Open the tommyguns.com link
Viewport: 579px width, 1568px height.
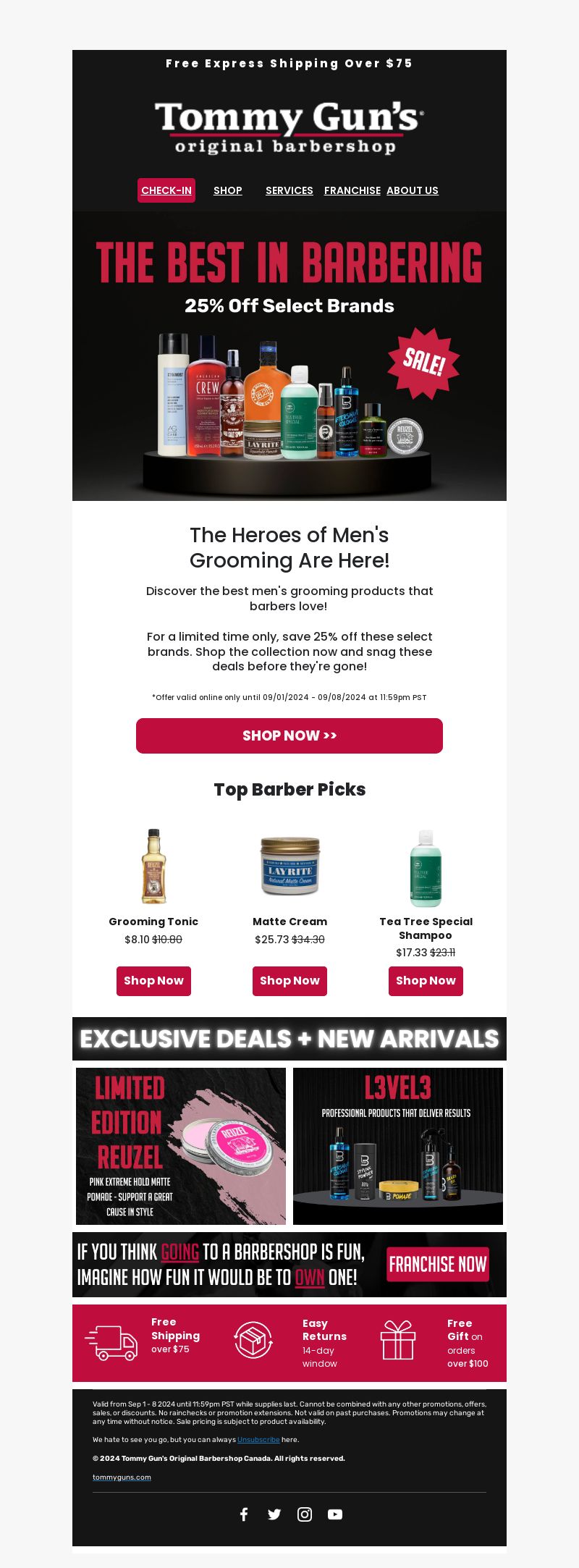(x=122, y=1478)
